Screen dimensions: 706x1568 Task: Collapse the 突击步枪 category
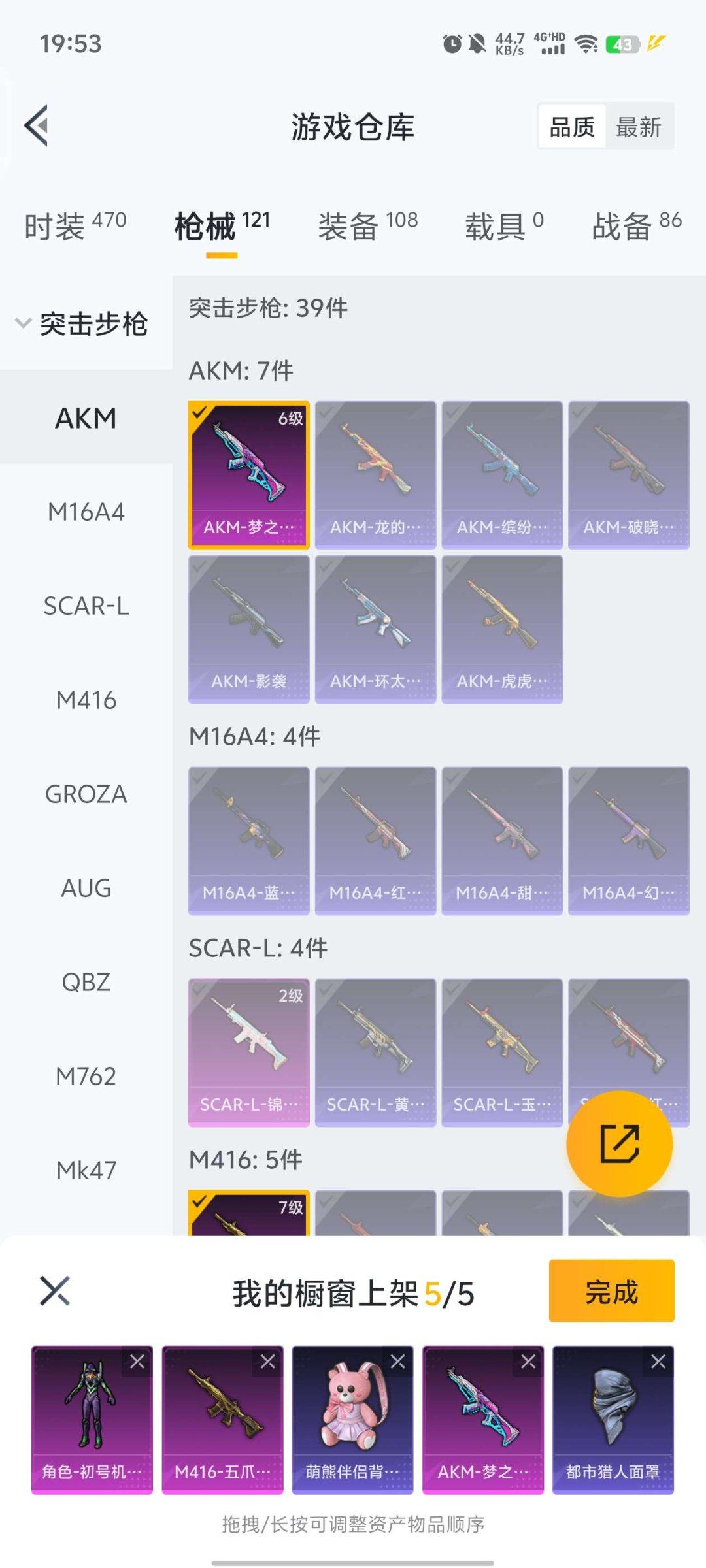pyautogui.click(x=82, y=324)
